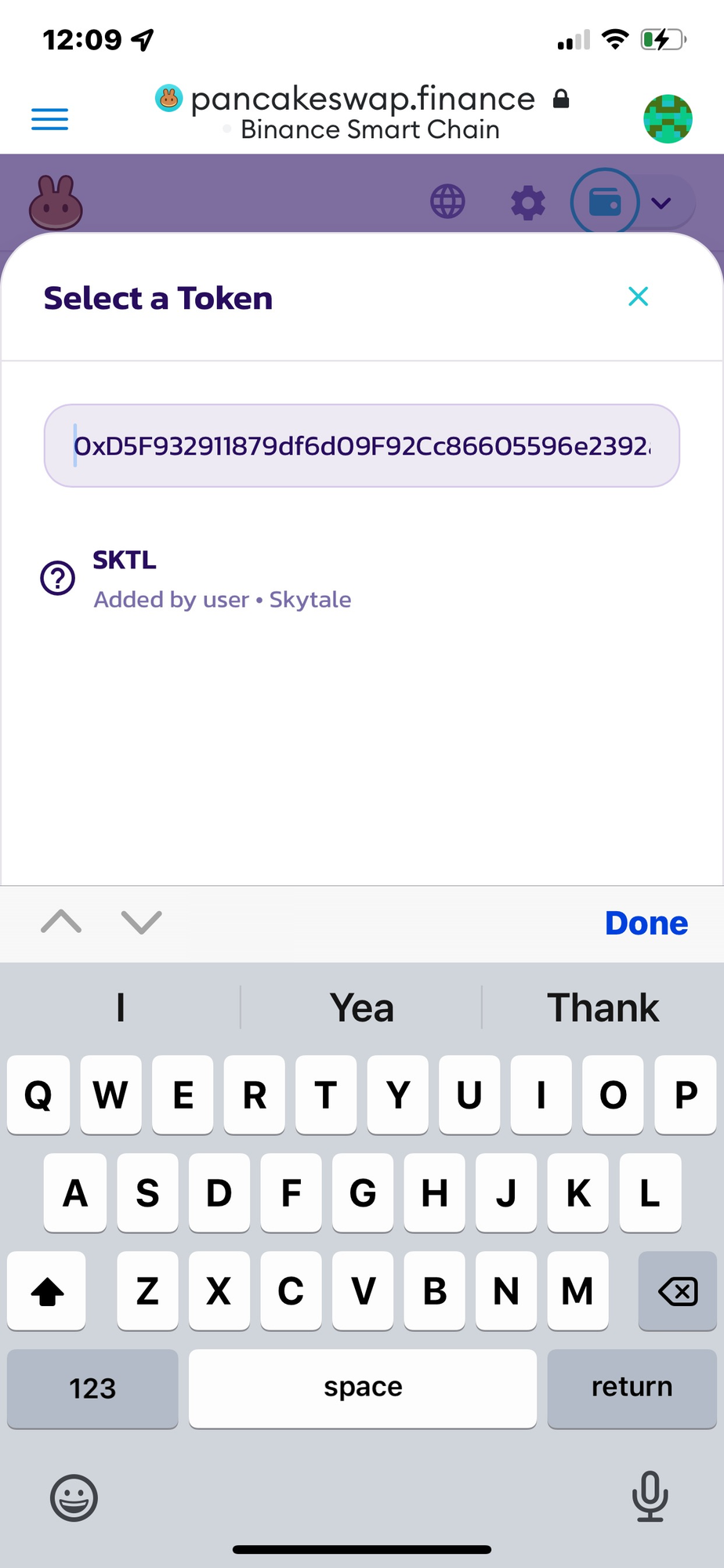
Task: Tap the next-field down arrow above keyboard
Action: click(141, 923)
